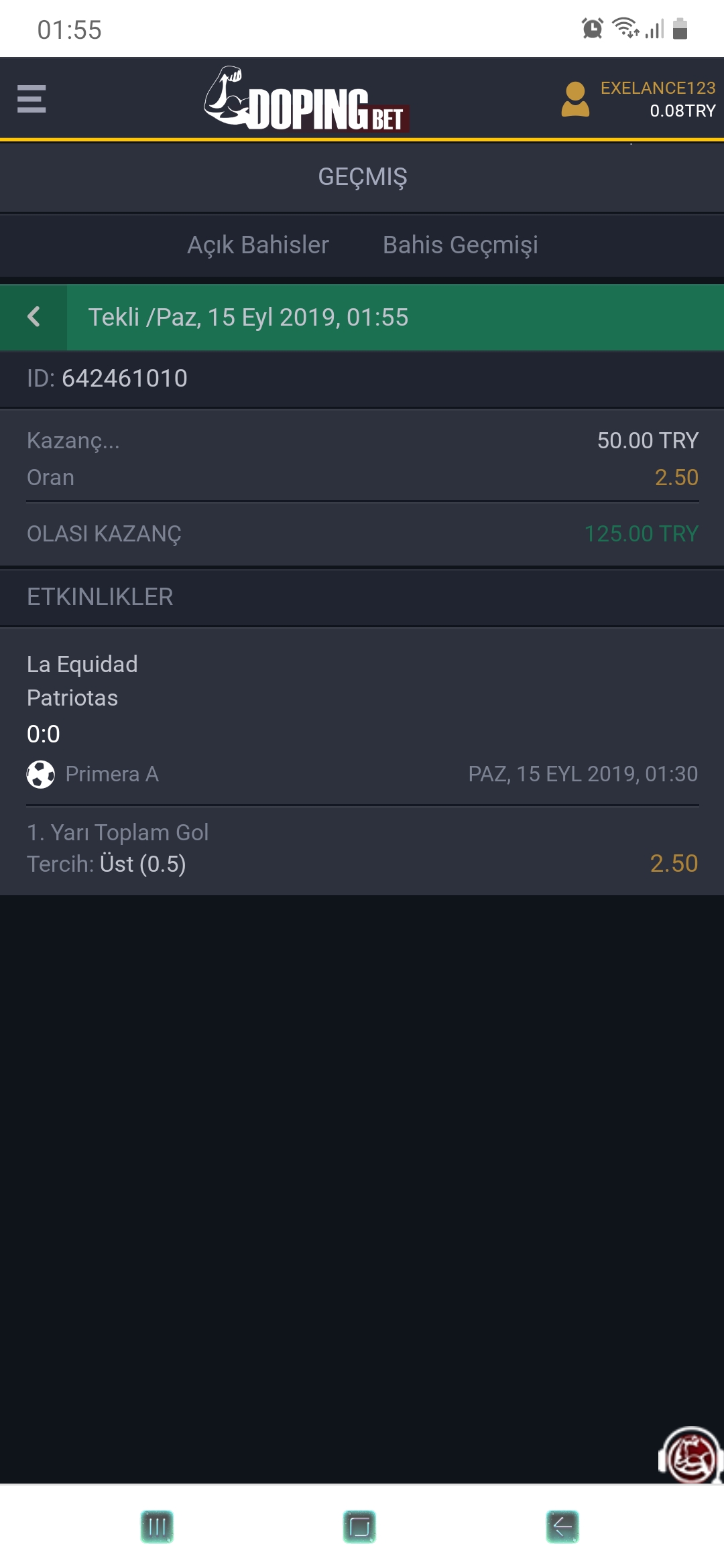Open the live support chat bubble
This screenshot has width=724, height=1568.
click(690, 1455)
